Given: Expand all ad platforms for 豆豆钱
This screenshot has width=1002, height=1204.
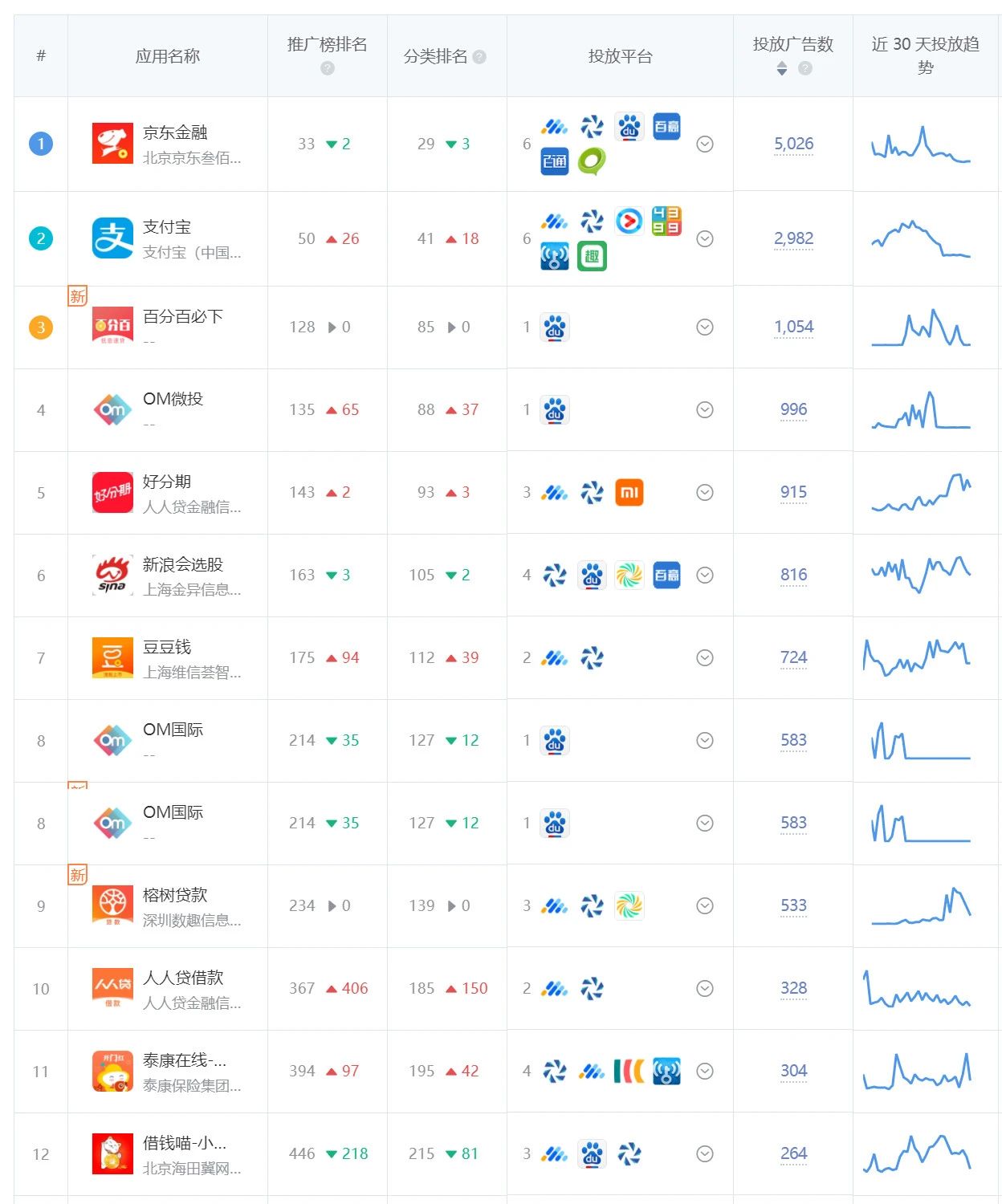Looking at the screenshot, I should tap(705, 657).
